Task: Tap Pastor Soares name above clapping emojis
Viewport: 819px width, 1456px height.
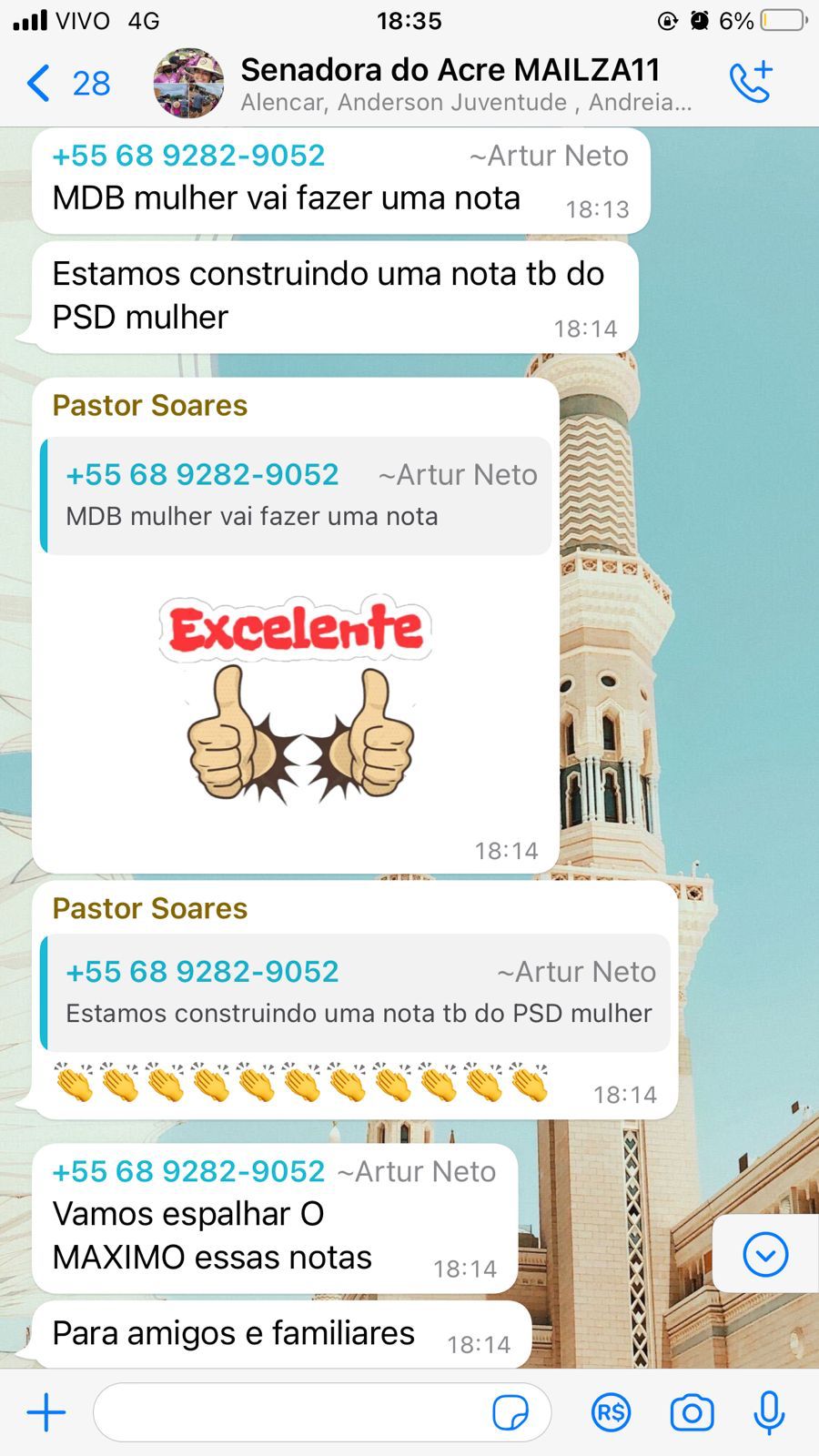Action: (149, 908)
